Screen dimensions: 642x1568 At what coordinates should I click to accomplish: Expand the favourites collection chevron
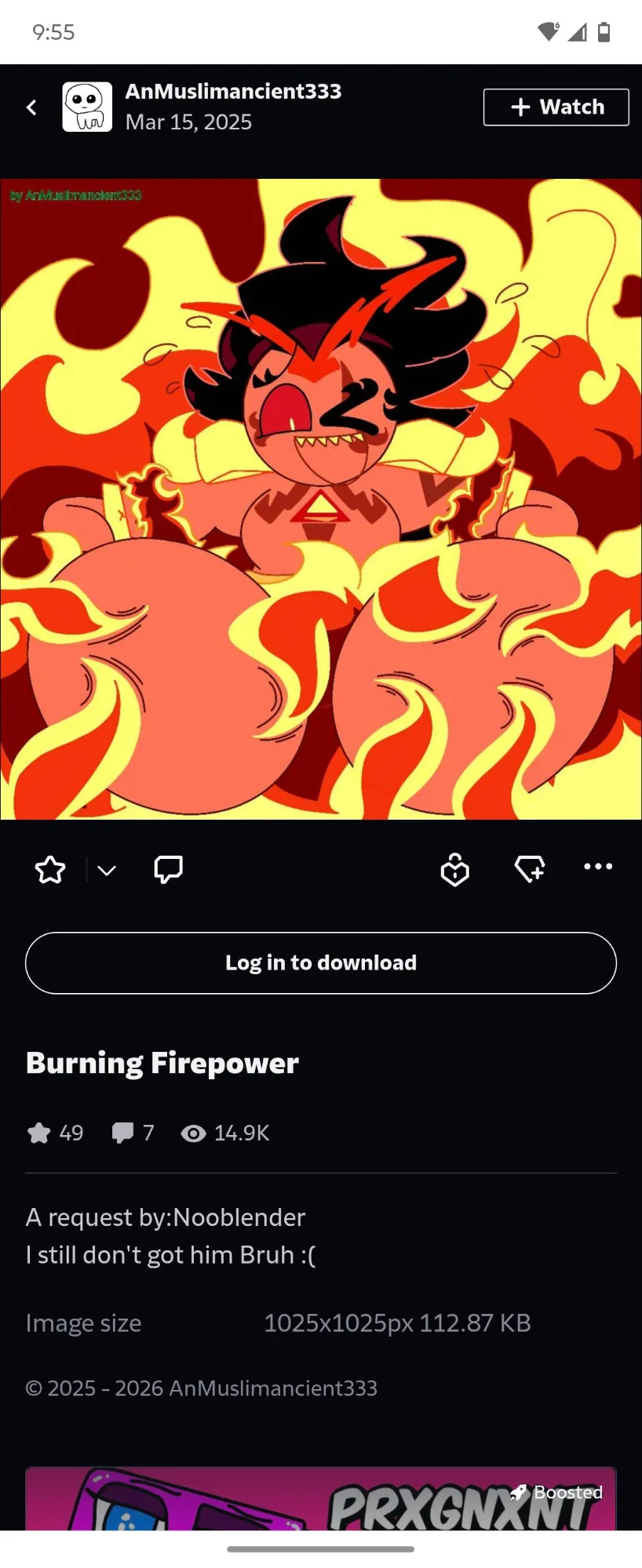(107, 870)
